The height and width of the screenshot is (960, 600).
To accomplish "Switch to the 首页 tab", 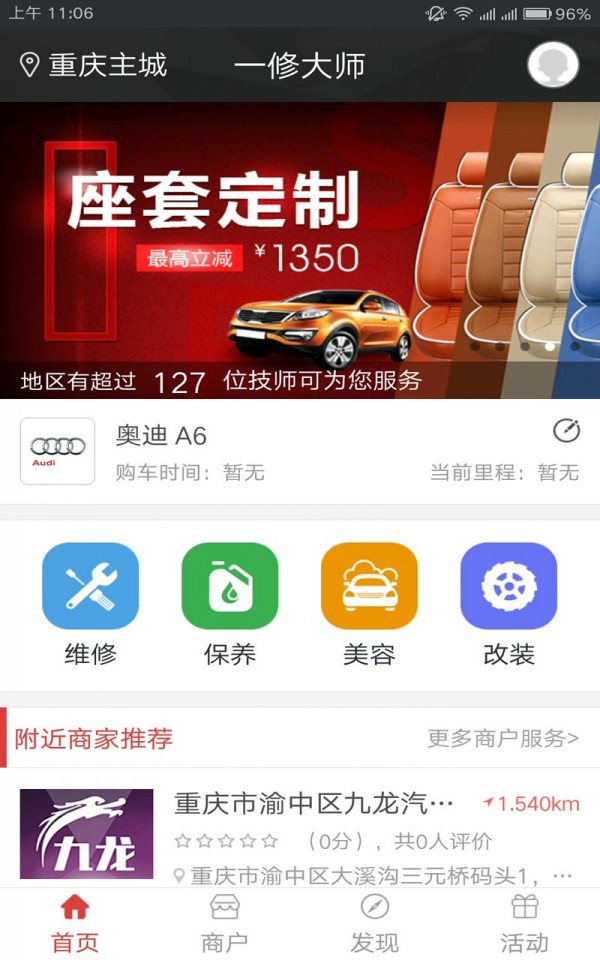I will pyautogui.click(x=75, y=924).
